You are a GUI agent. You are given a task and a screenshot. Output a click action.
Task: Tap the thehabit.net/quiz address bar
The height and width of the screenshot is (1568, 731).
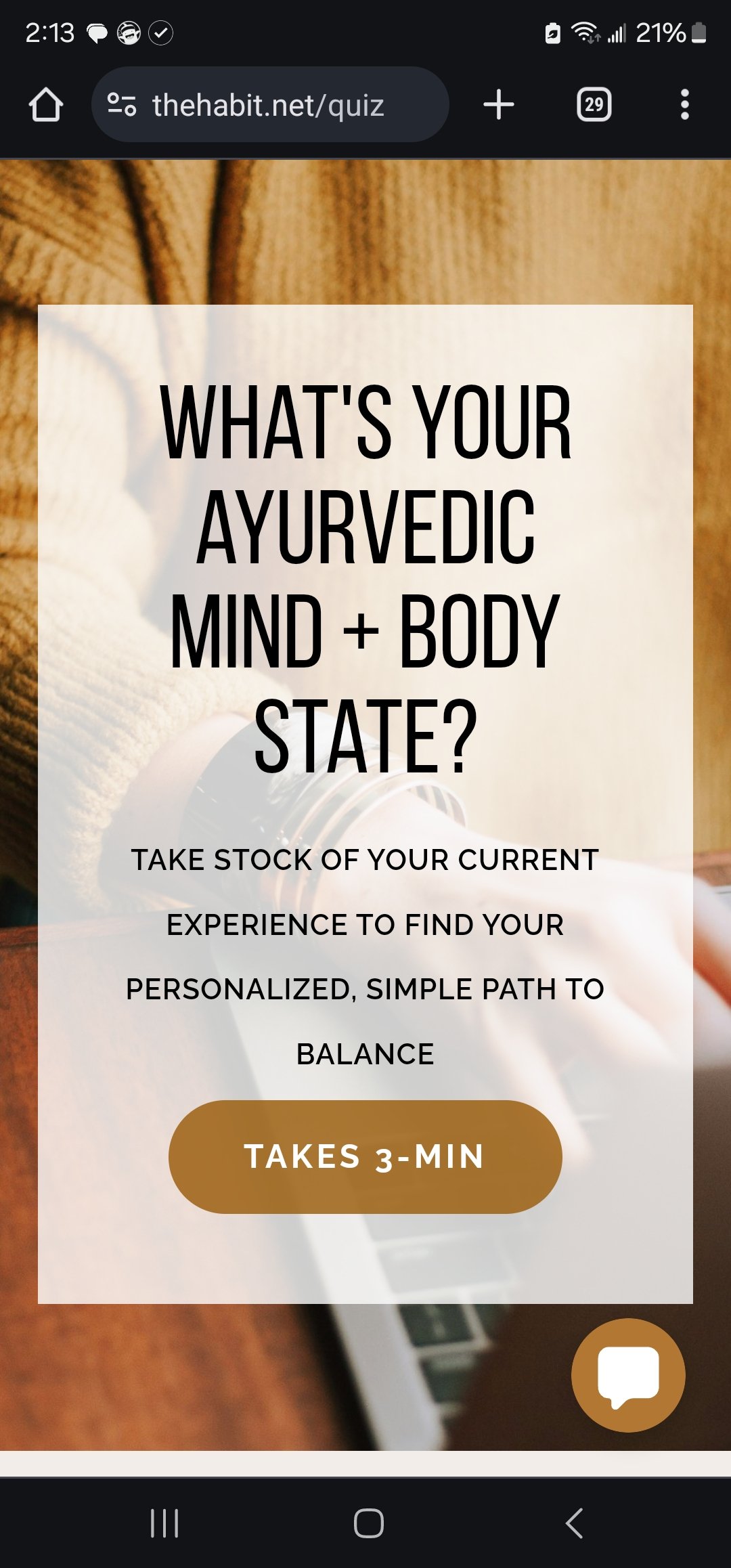coord(284,105)
